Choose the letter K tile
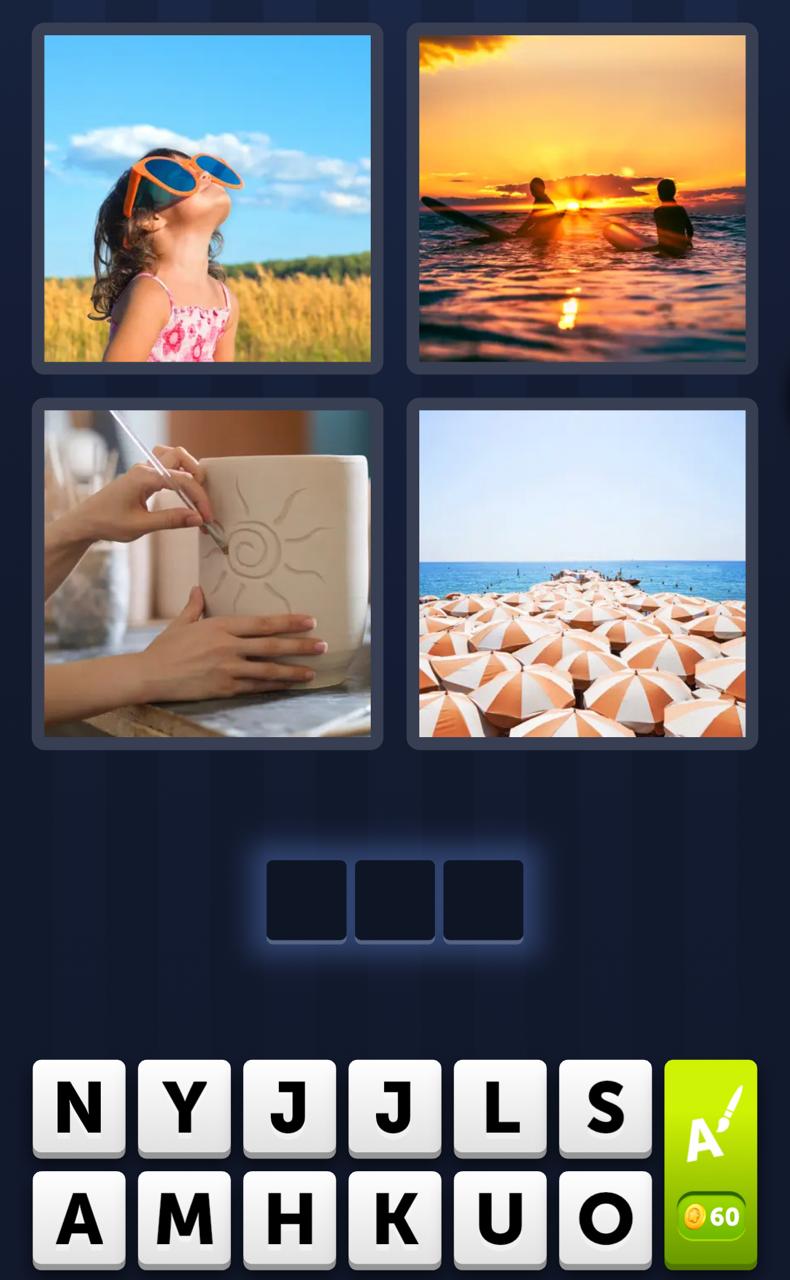 coord(394,1218)
